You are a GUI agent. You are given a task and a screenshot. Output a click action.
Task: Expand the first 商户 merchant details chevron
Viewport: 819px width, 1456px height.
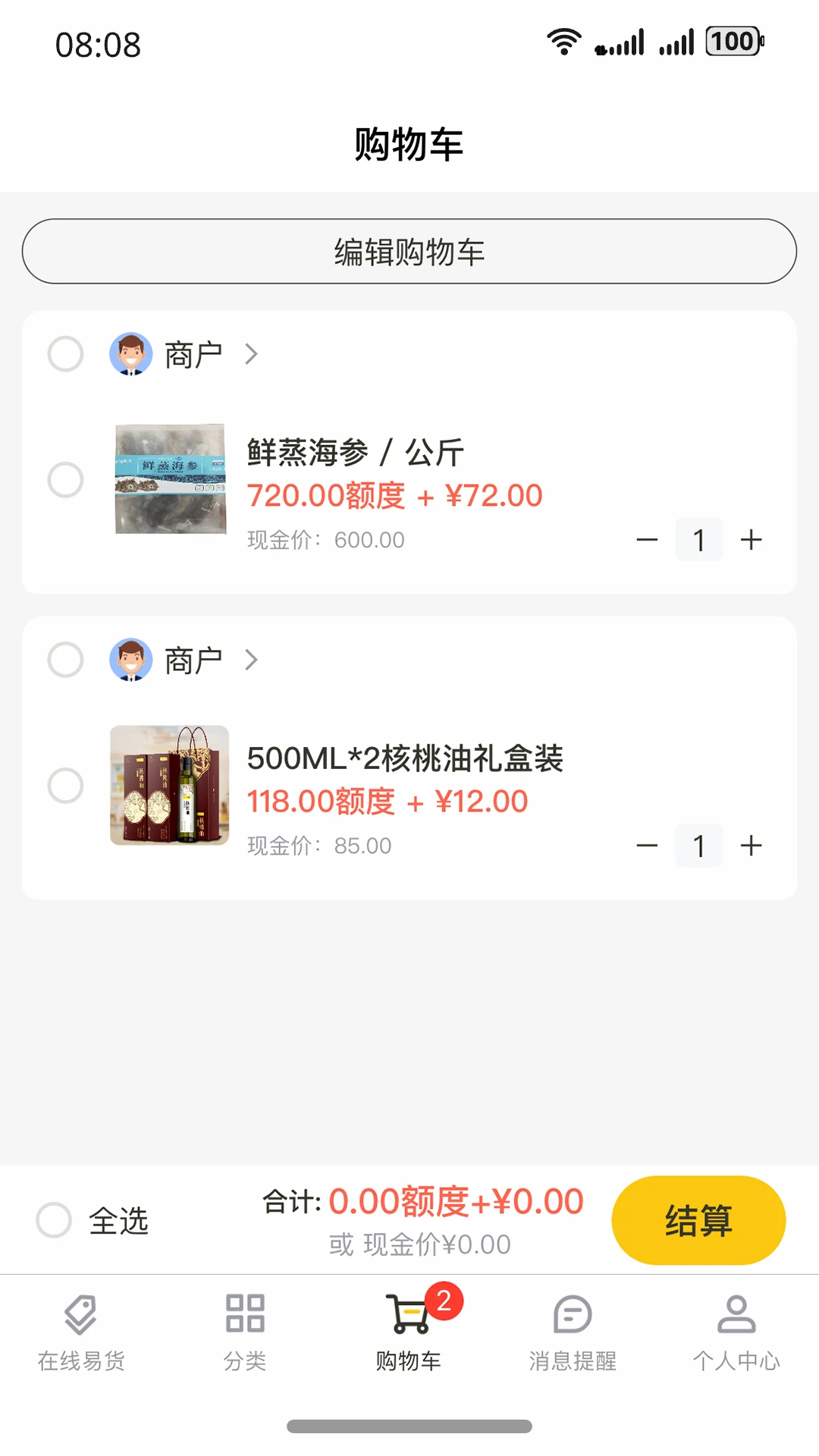[x=251, y=353]
